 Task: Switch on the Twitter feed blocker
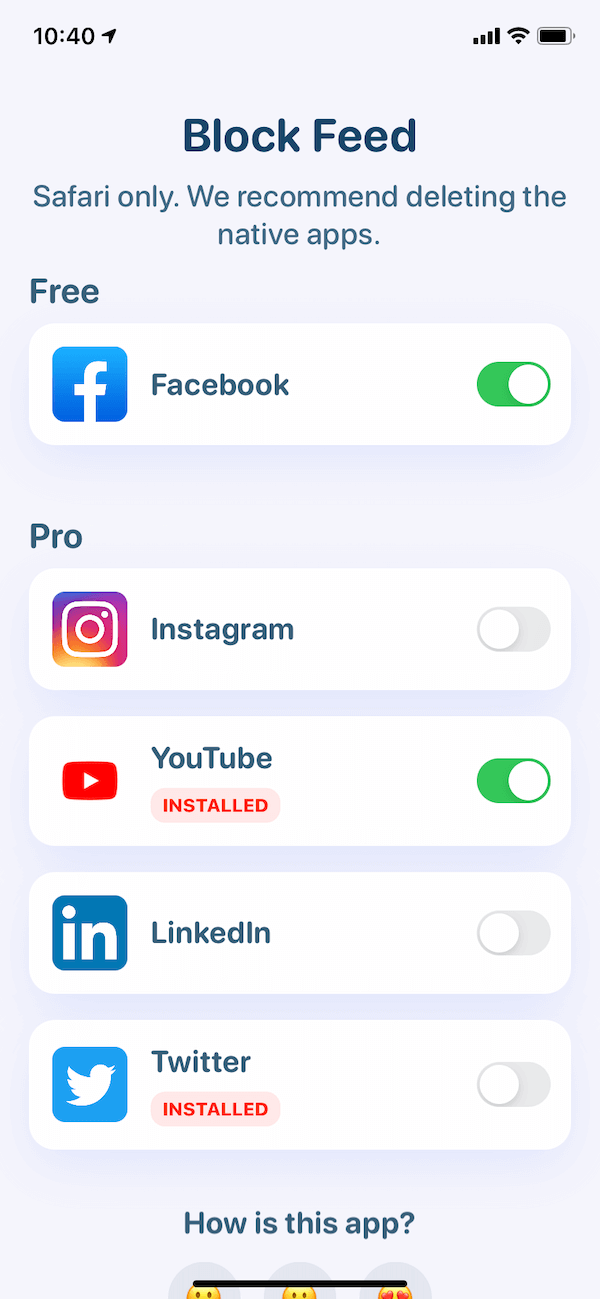tap(513, 1085)
